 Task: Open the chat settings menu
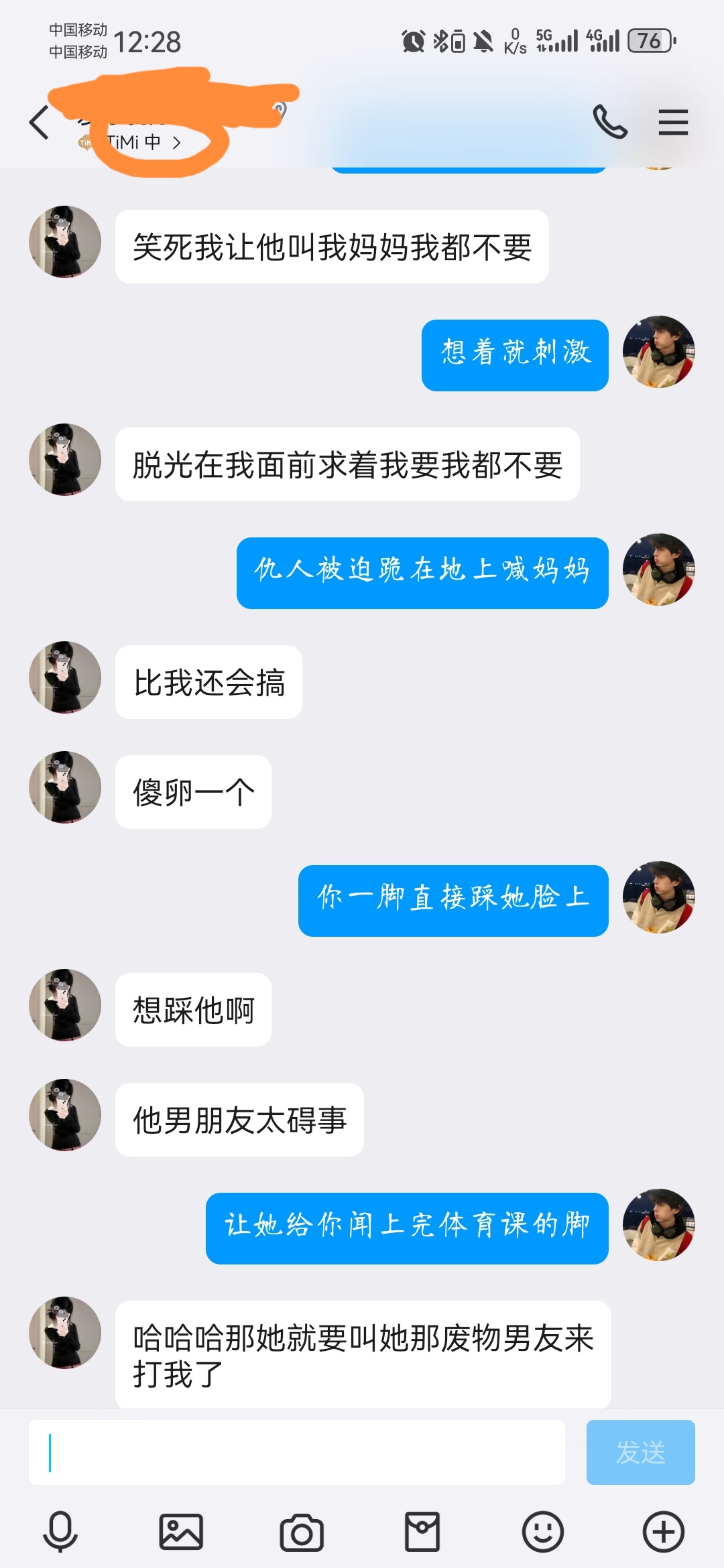(x=673, y=123)
